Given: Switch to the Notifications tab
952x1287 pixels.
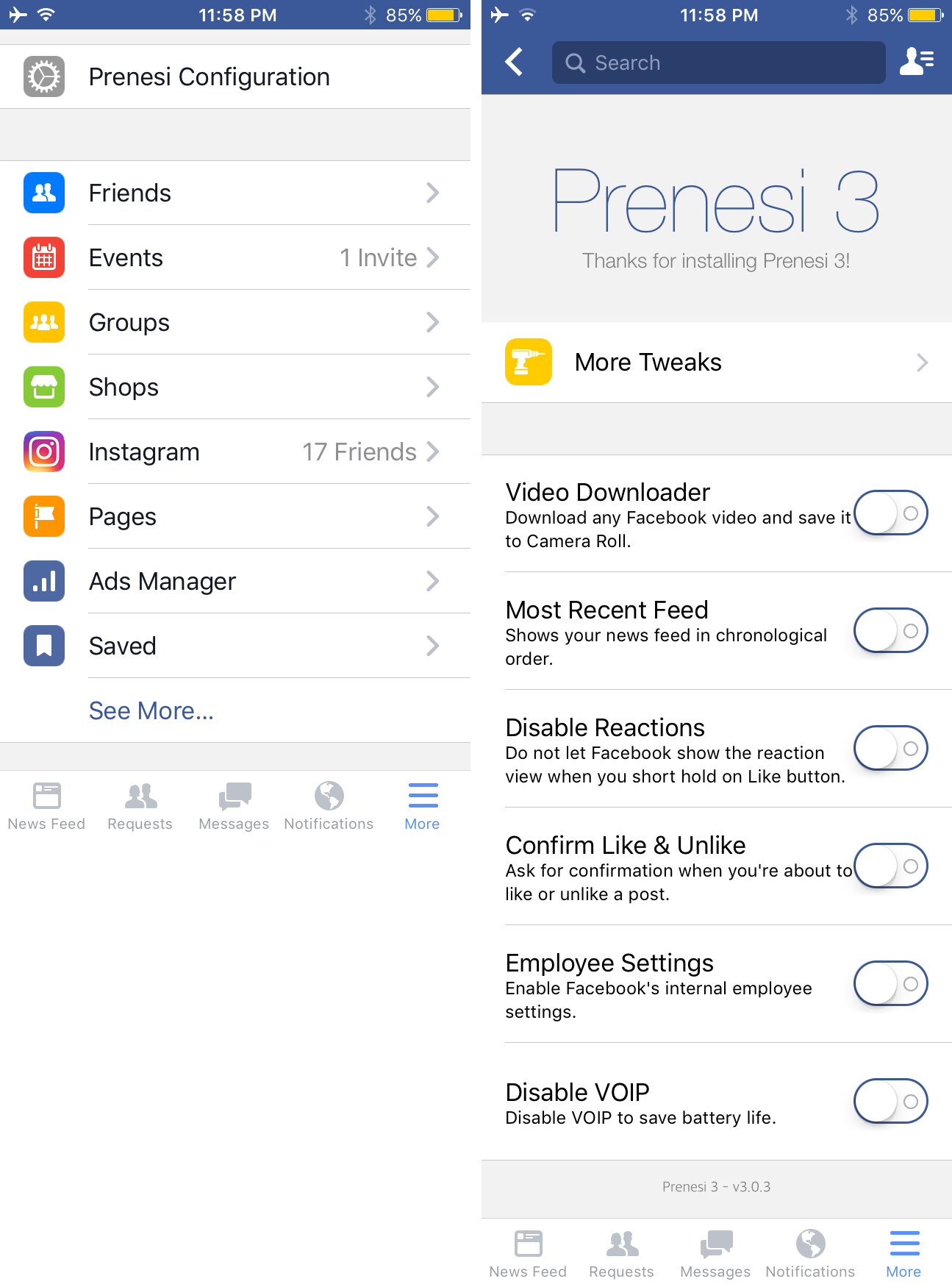Looking at the screenshot, I should (x=329, y=803).
